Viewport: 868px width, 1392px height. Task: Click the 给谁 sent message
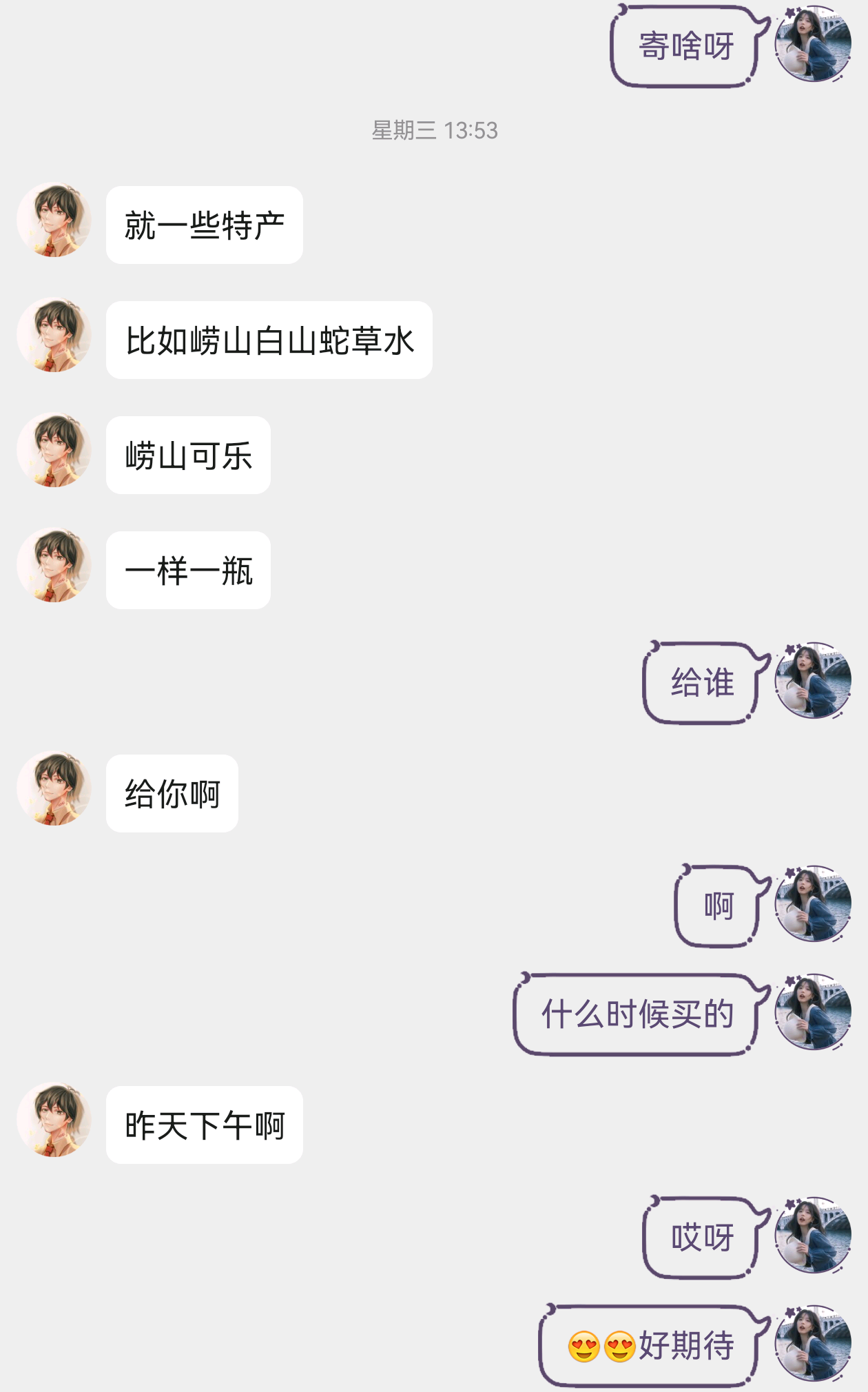point(703,684)
